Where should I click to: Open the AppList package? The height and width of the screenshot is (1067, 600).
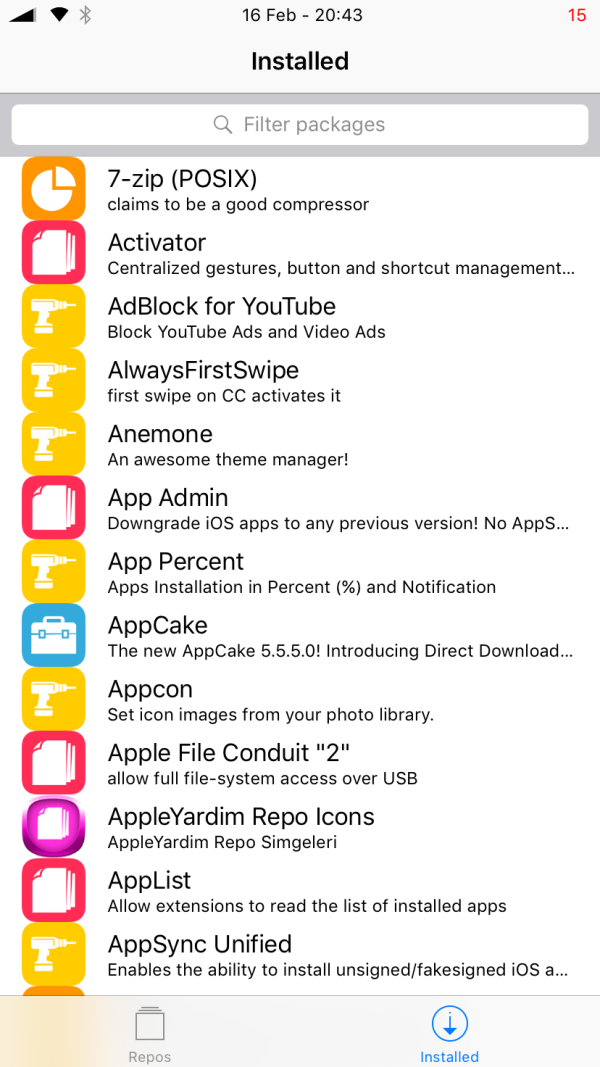tap(300, 893)
